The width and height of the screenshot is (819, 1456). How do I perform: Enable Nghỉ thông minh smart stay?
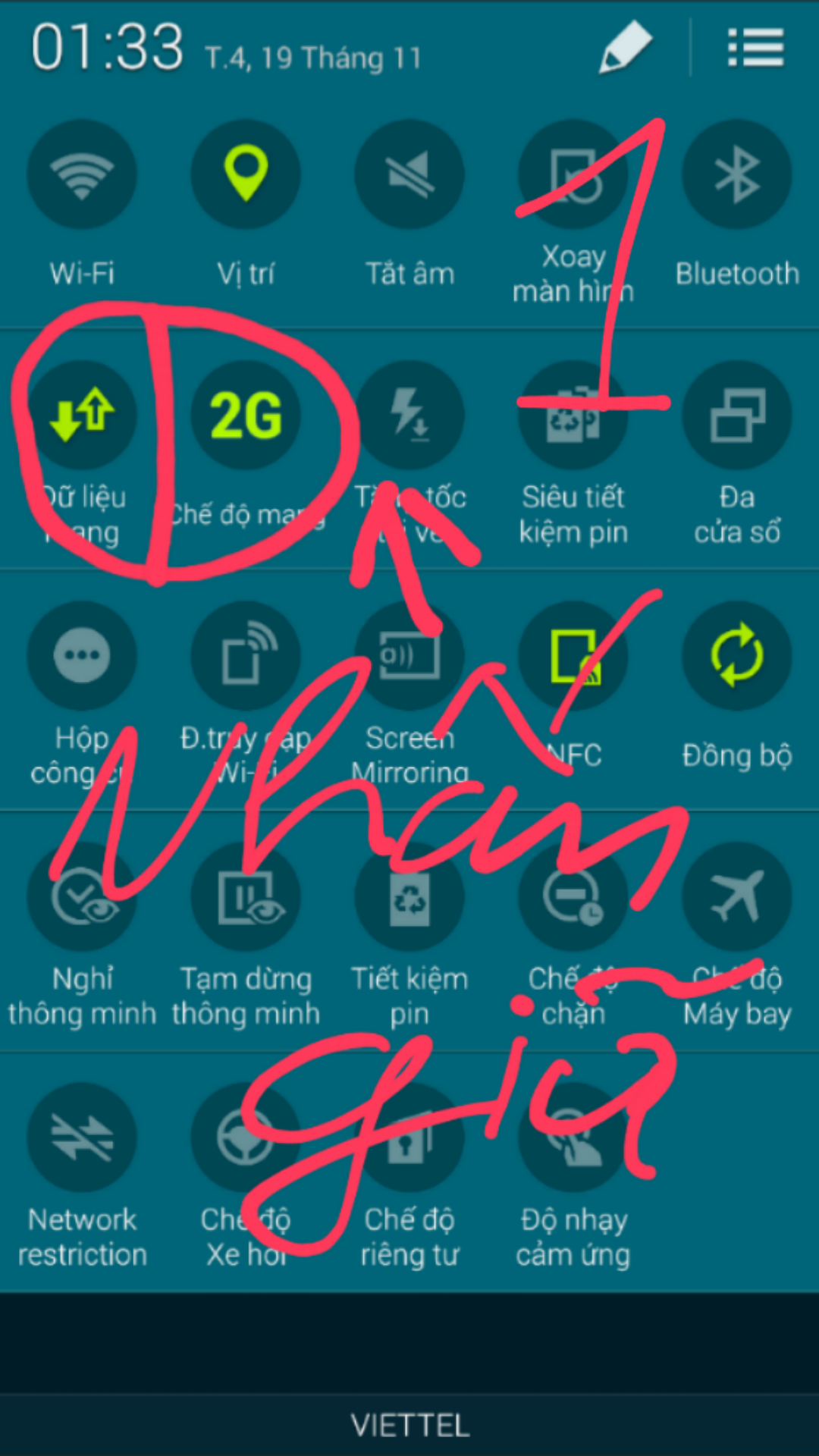point(82,897)
